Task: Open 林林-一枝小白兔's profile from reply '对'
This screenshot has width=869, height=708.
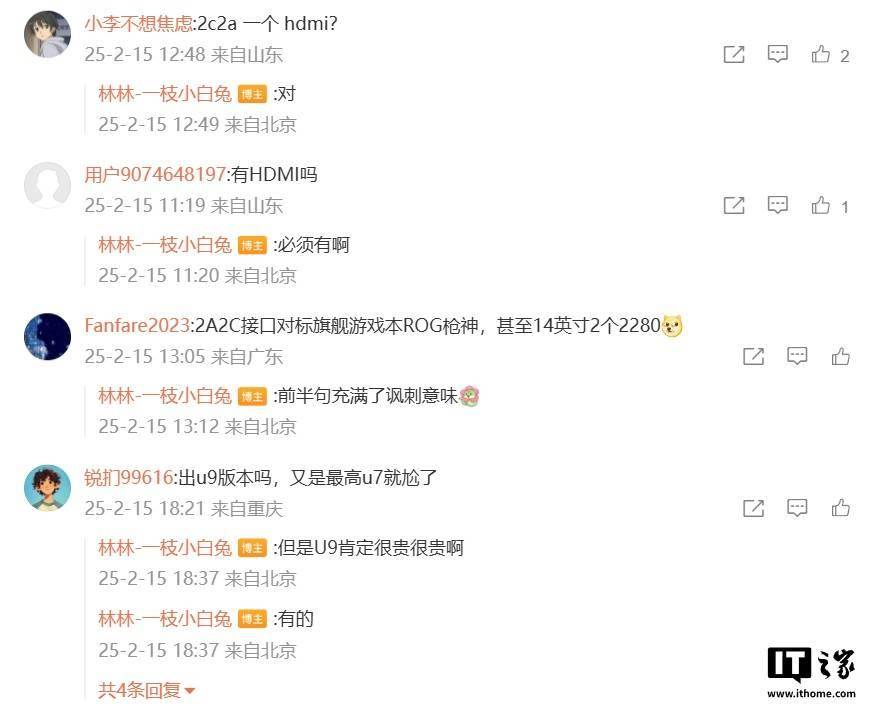Action: 165,94
